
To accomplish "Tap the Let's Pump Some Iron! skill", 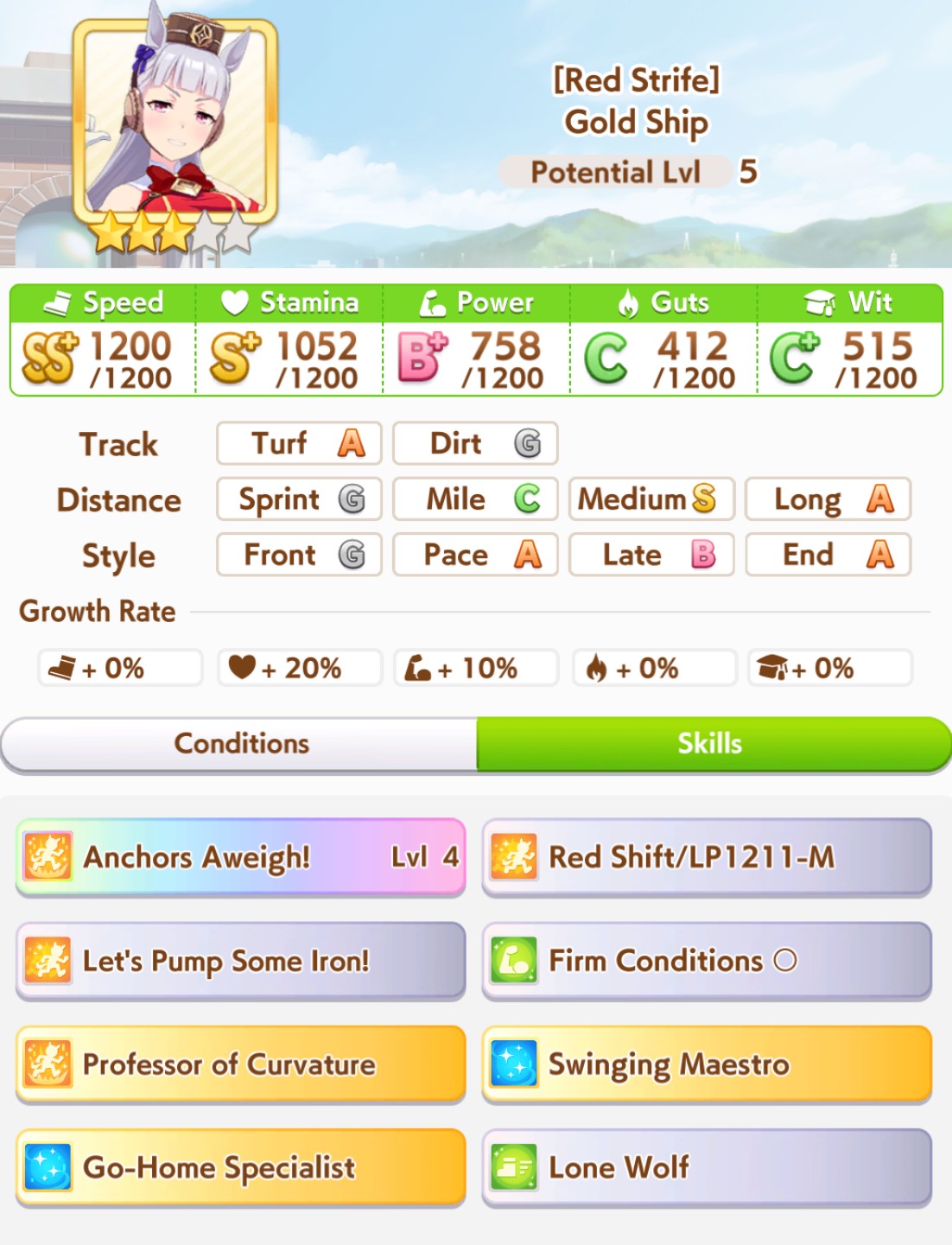I will pyautogui.click(x=240, y=961).
